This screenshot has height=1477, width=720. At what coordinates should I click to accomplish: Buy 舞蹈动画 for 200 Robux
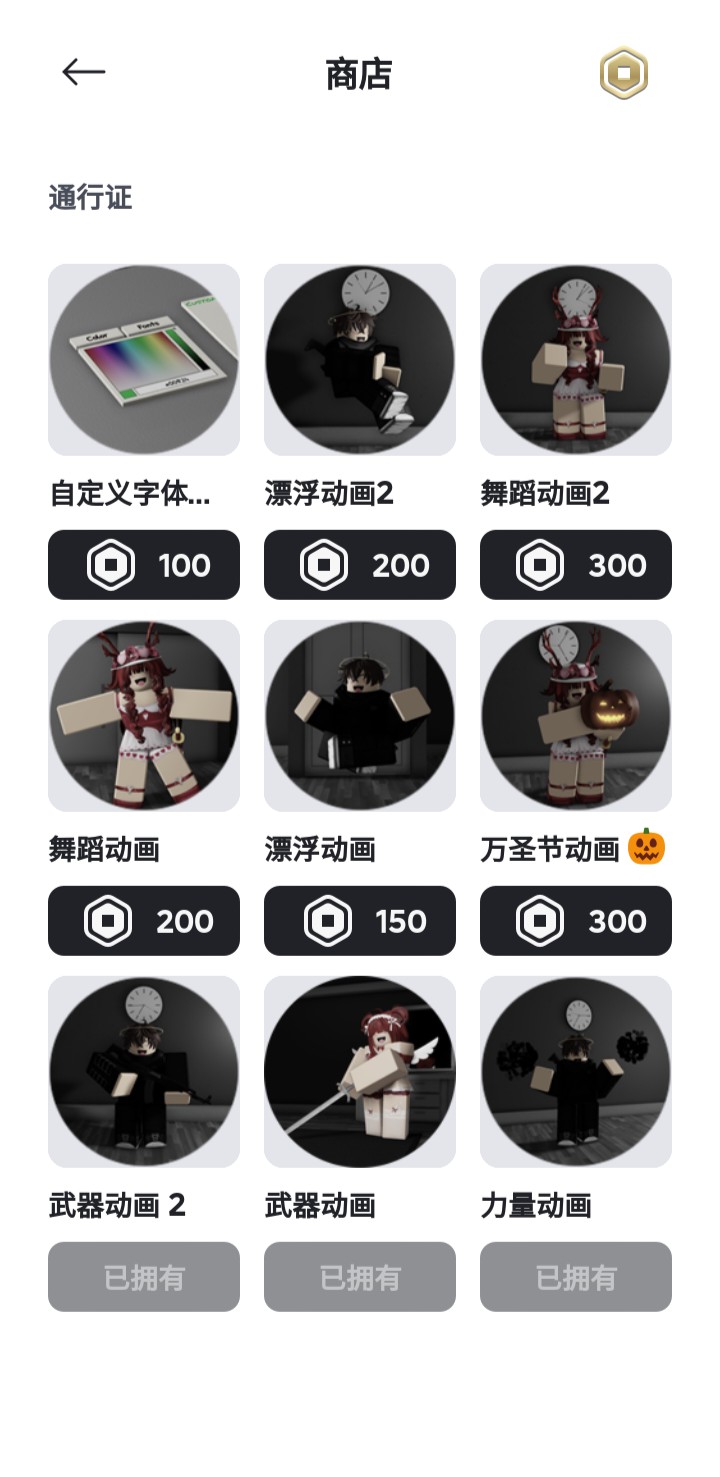point(144,921)
